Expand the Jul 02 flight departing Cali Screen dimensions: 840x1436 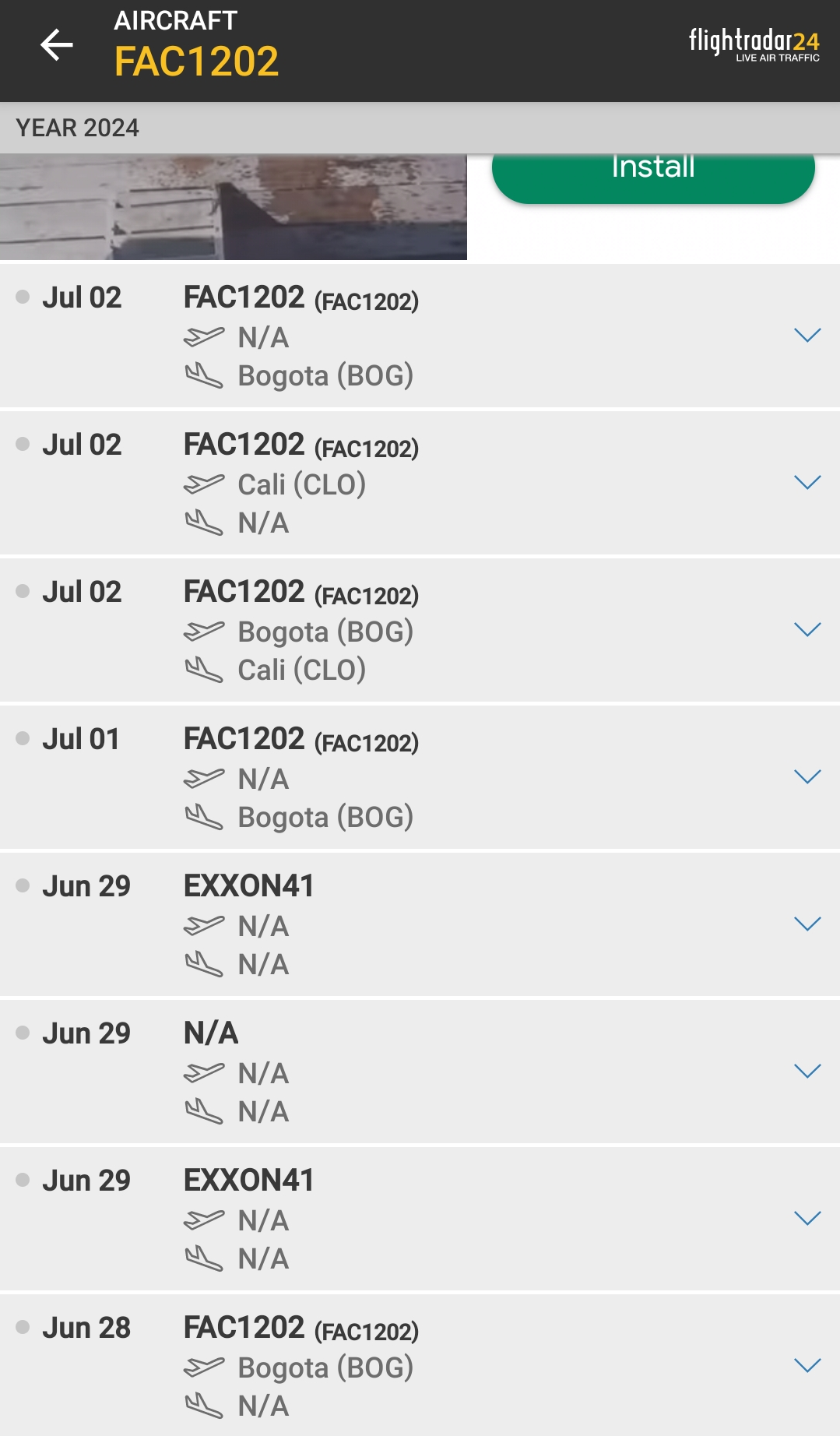click(807, 482)
